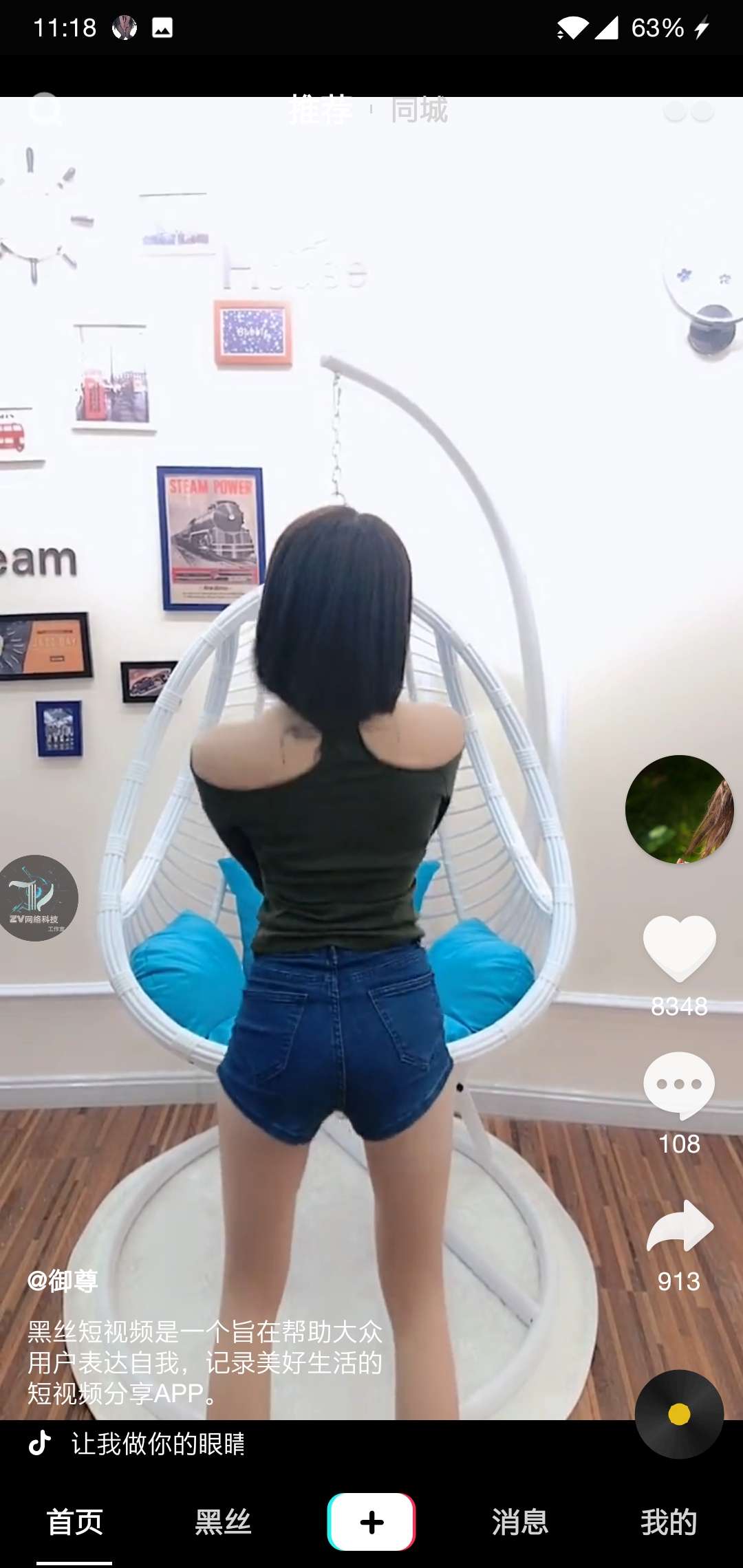Image resolution: width=743 pixels, height=1568 pixels.
Task: Open the spinning music disc
Action: click(679, 1414)
